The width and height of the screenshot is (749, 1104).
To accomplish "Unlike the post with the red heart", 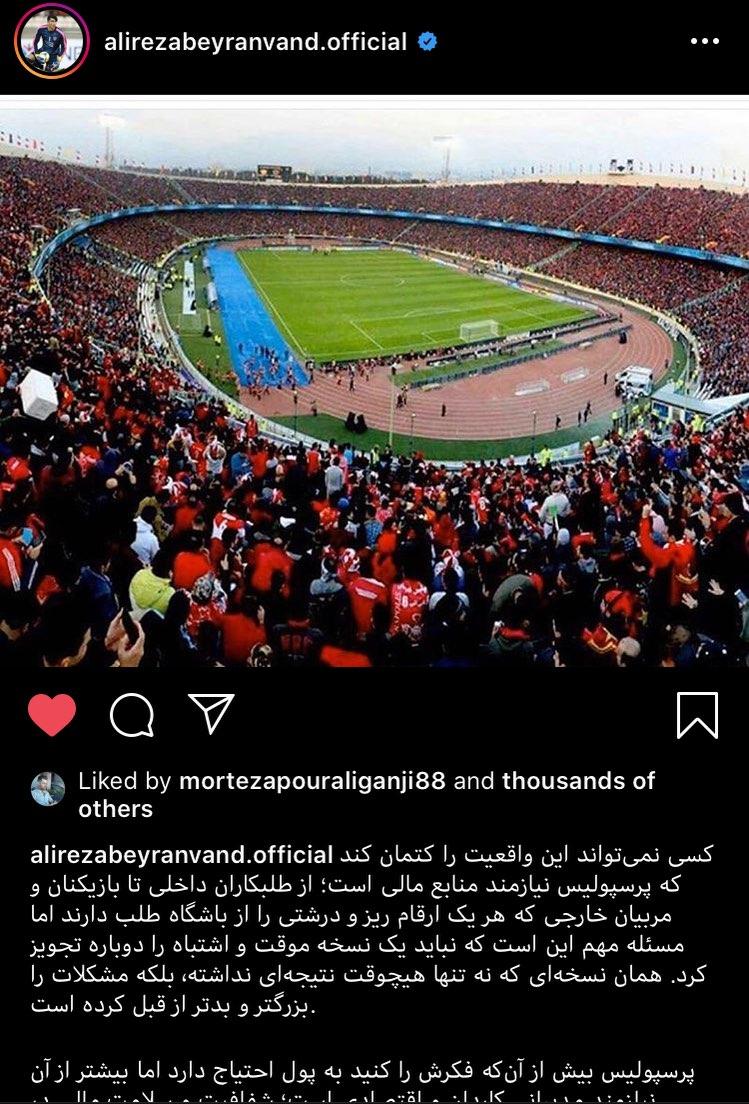I will (52, 715).
